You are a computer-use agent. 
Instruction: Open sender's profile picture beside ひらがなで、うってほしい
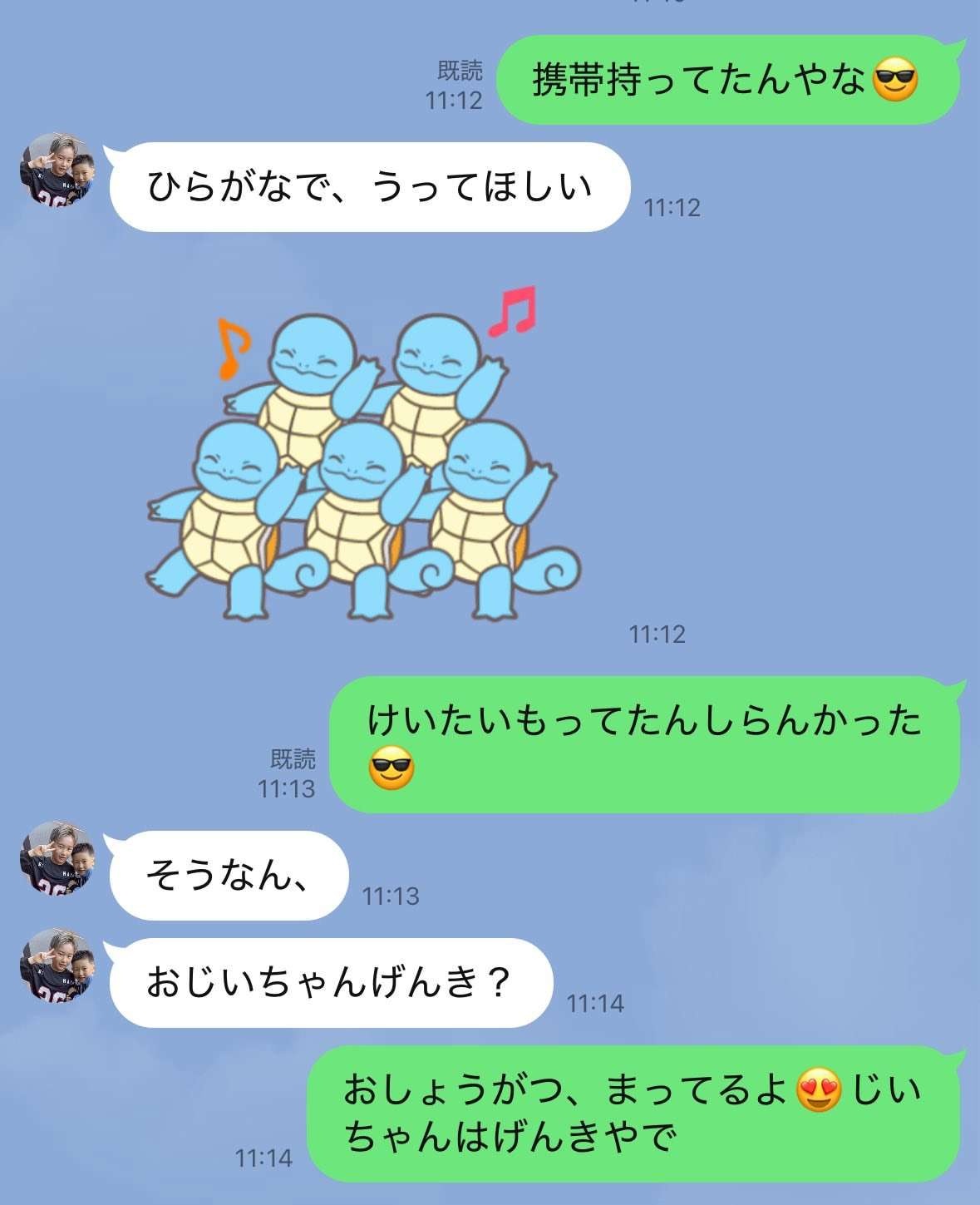(x=57, y=170)
